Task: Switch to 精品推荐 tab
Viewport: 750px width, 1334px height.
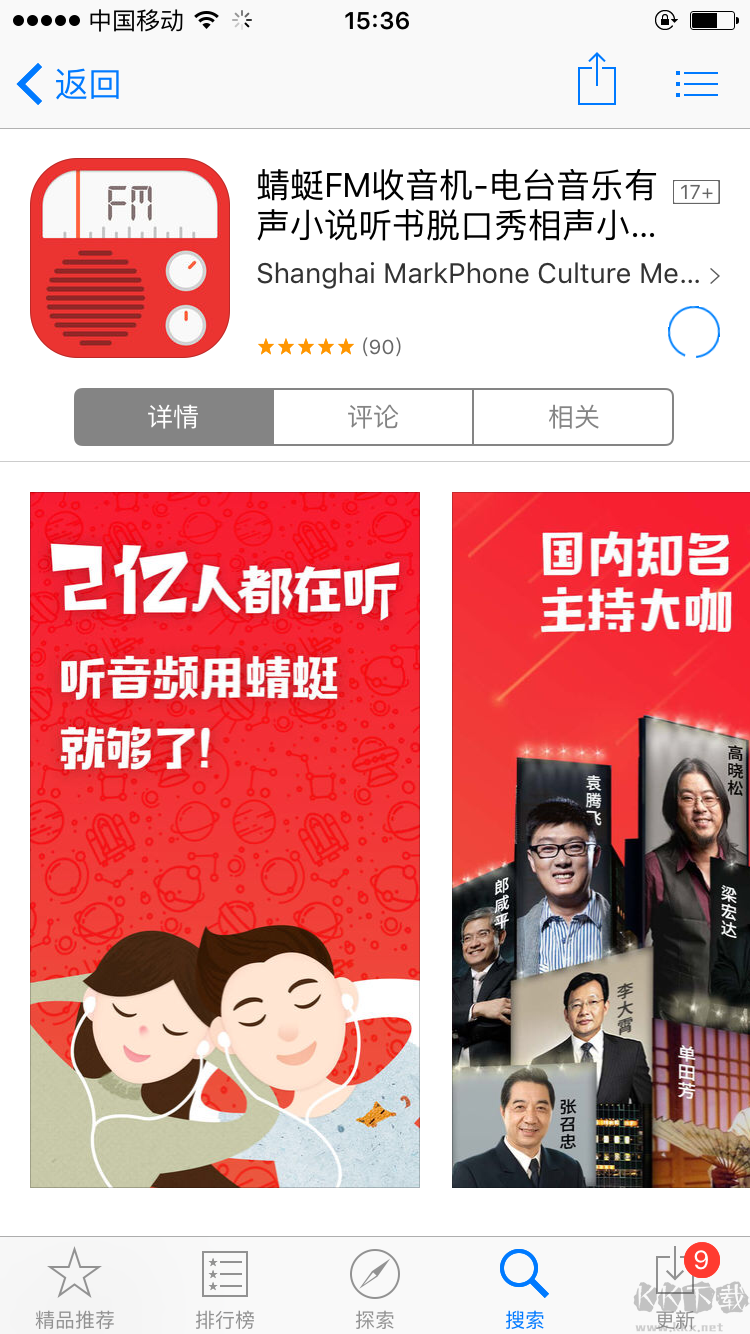Action: (x=75, y=1288)
